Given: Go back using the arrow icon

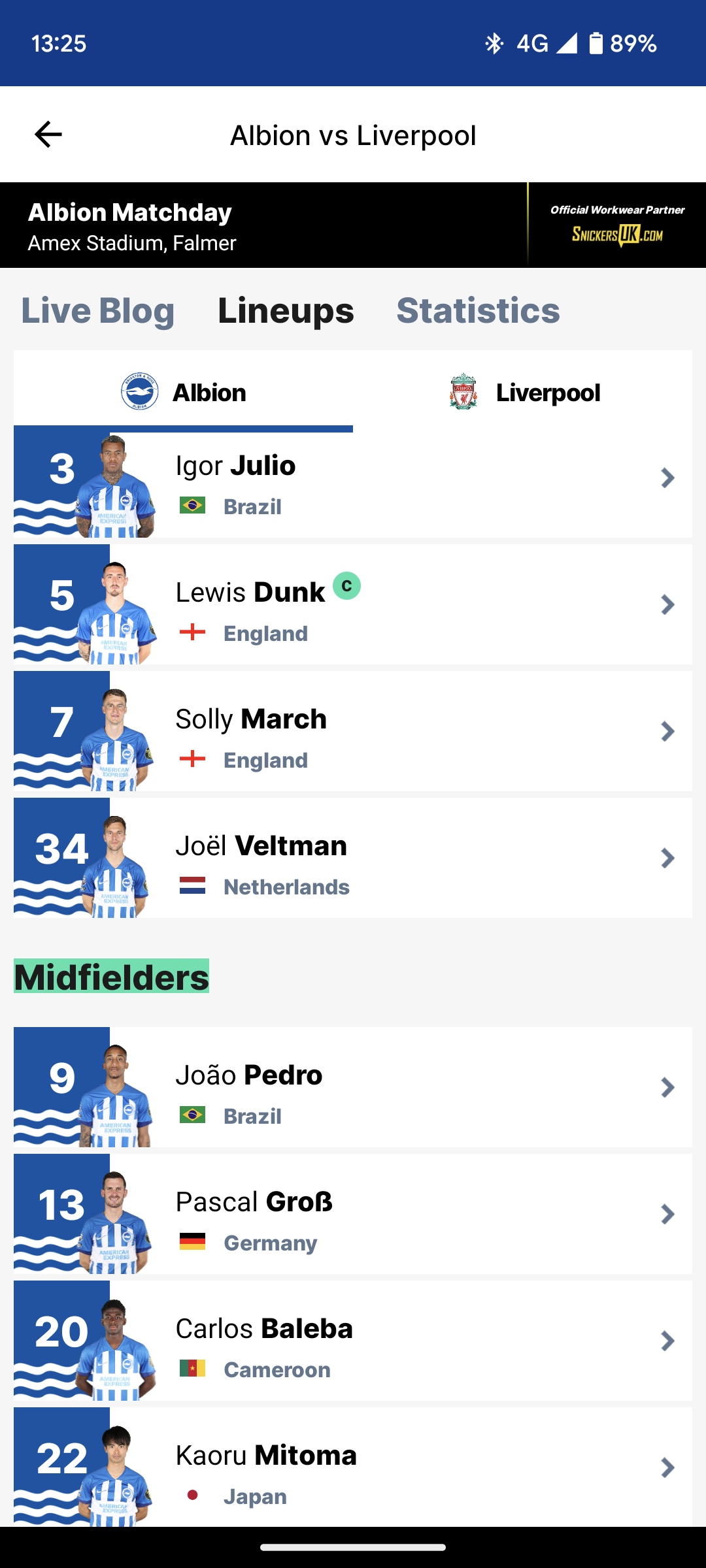Looking at the screenshot, I should point(48,135).
